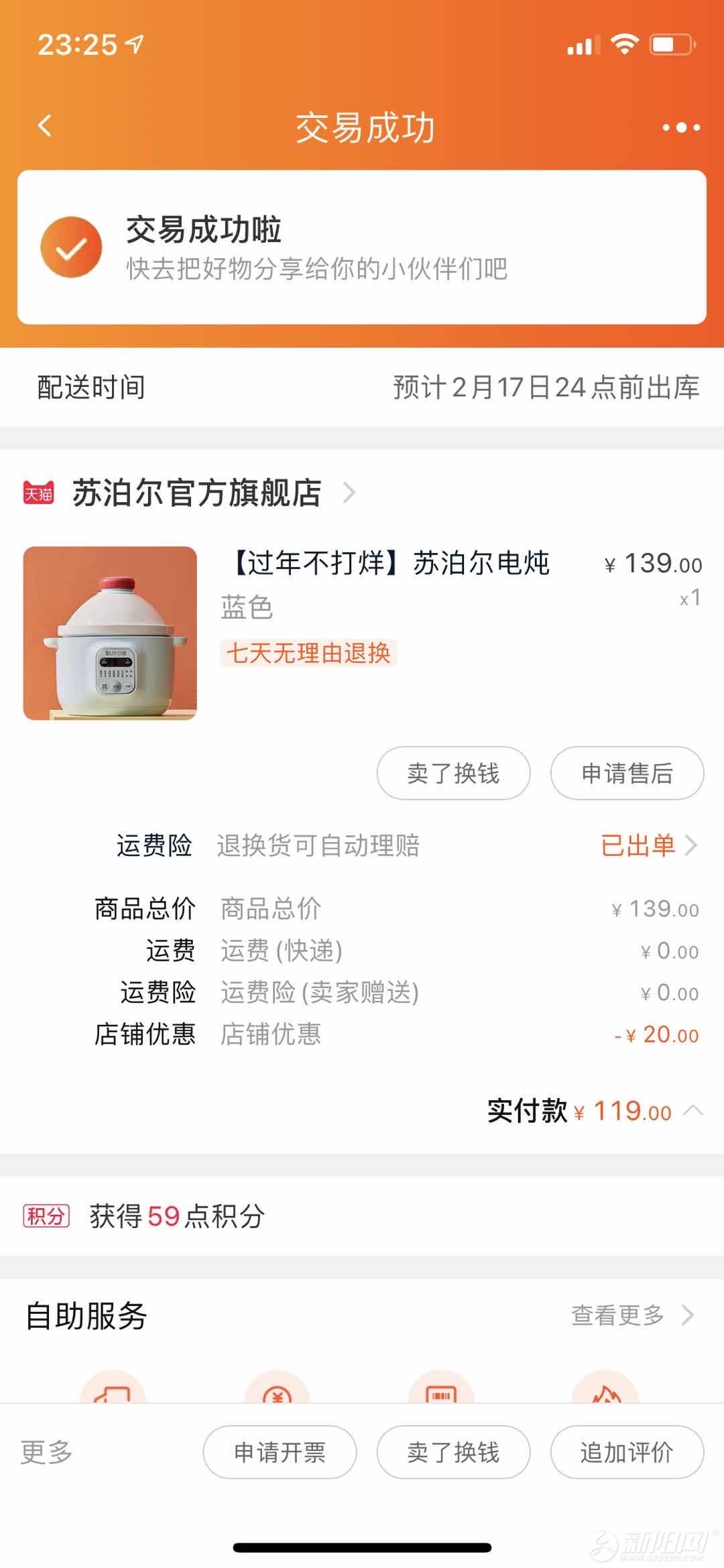
Task: Add a follow-up review via 追加评价
Action: point(627,1453)
